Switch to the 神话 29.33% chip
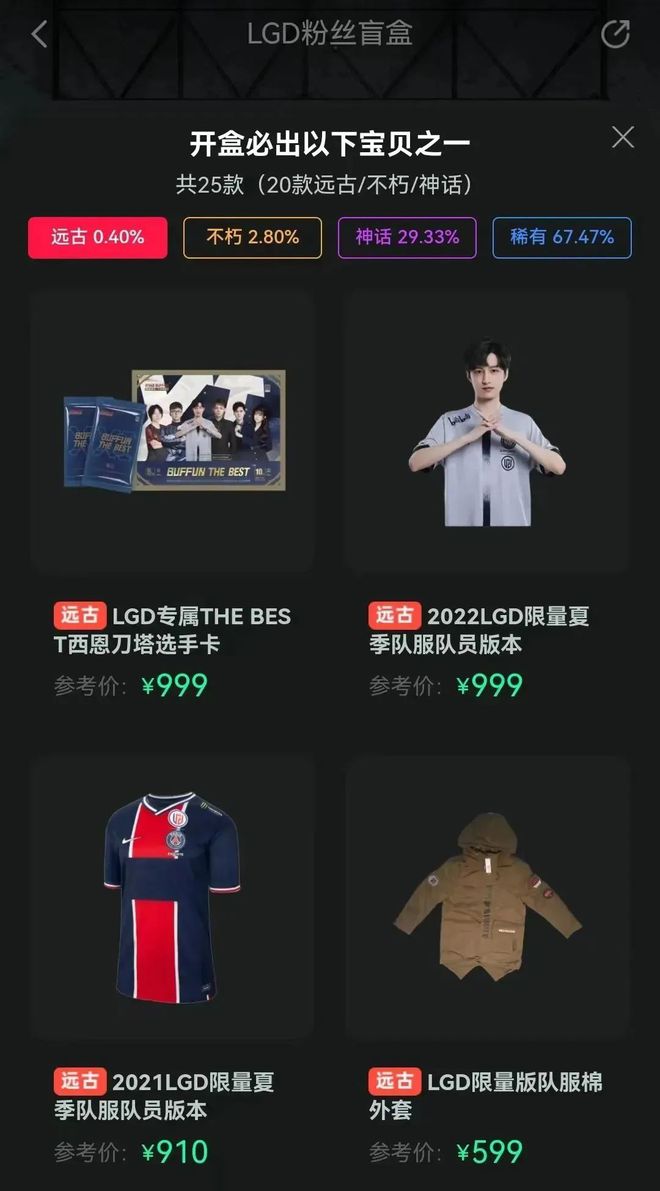 (407, 238)
